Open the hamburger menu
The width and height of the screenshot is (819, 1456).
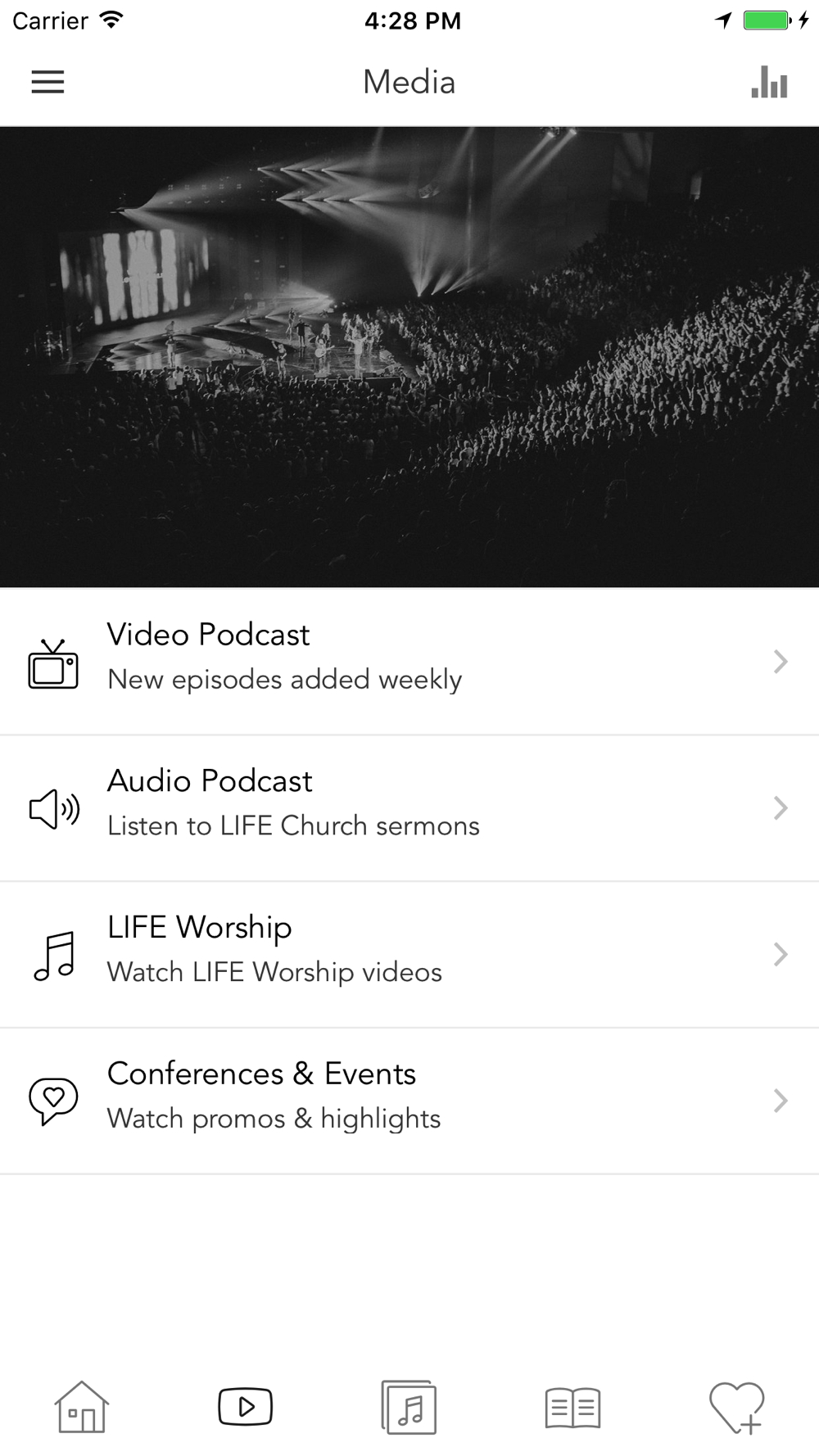click(x=48, y=82)
